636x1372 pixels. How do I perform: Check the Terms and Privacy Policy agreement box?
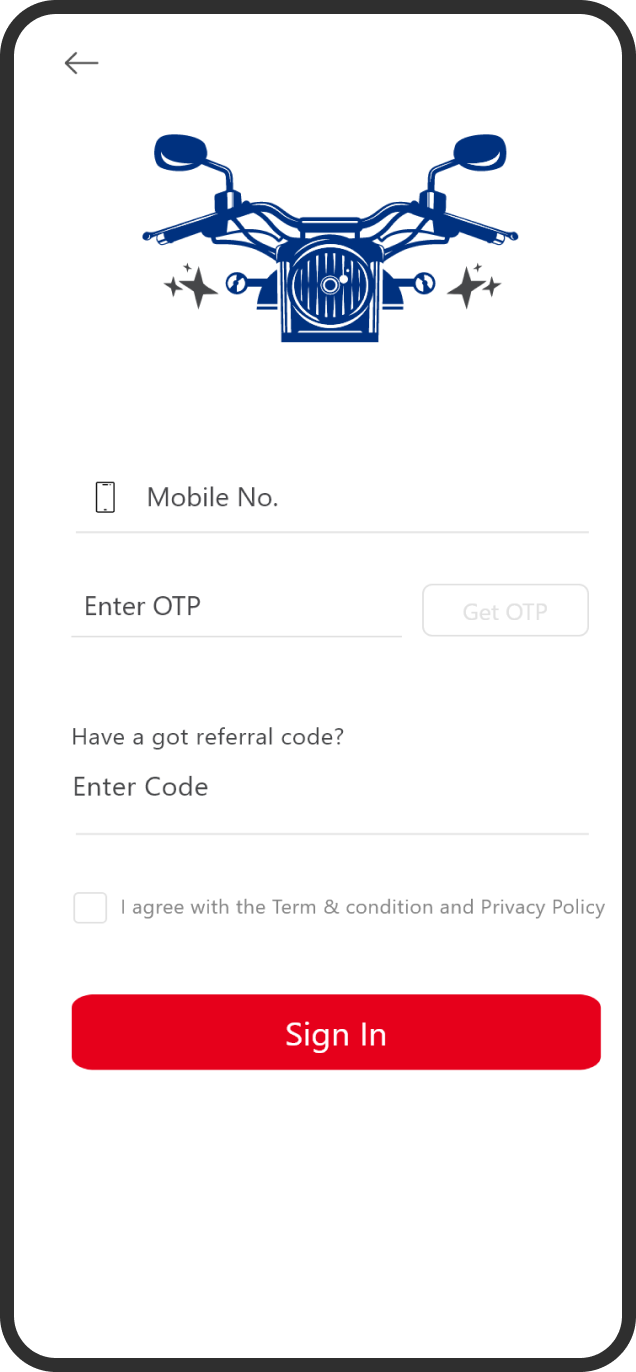(x=90, y=908)
